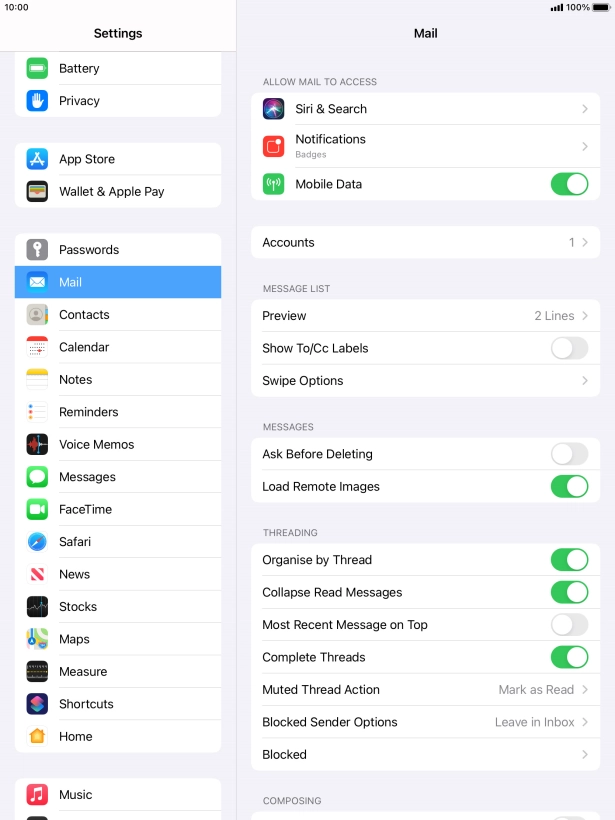The image size is (615, 820).
Task: Enable Show To/Cc Labels
Action: (x=569, y=348)
